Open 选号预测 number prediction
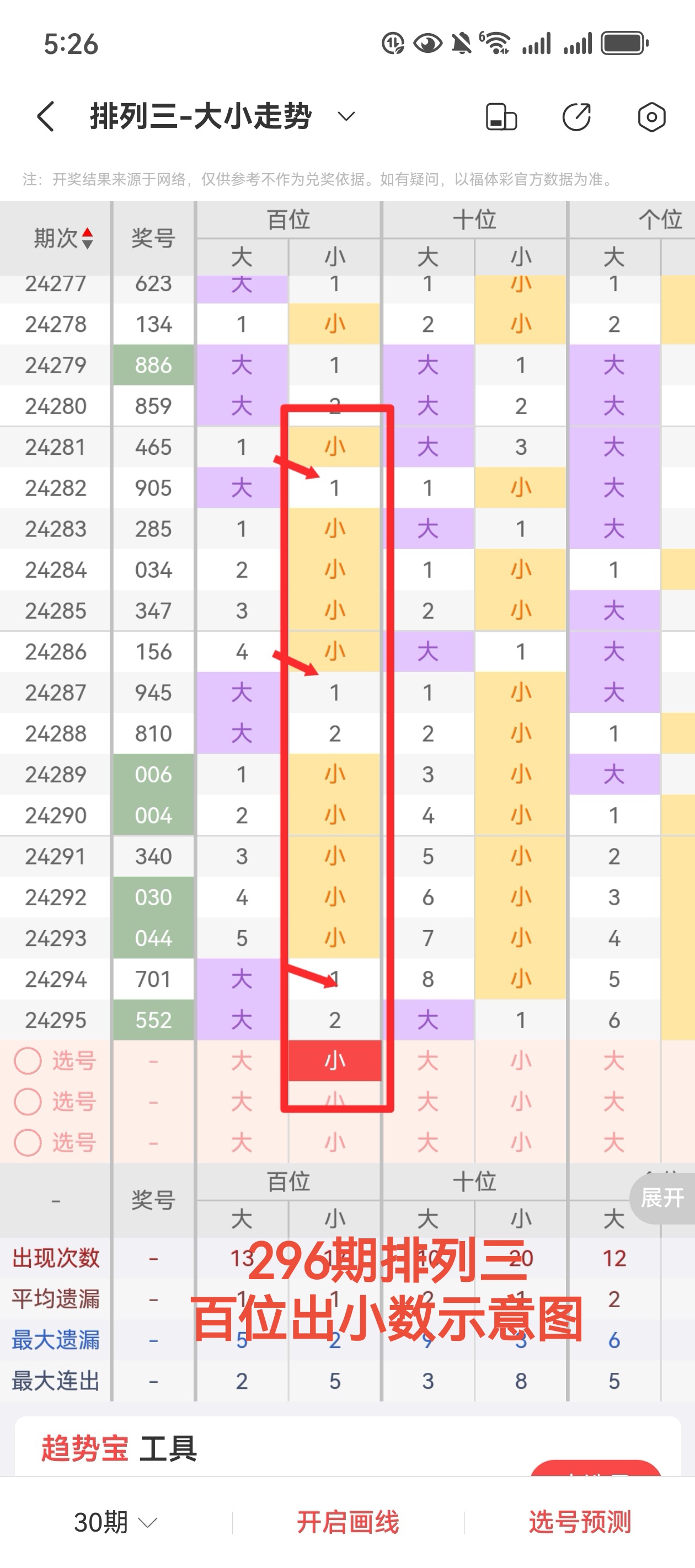 click(x=579, y=1522)
